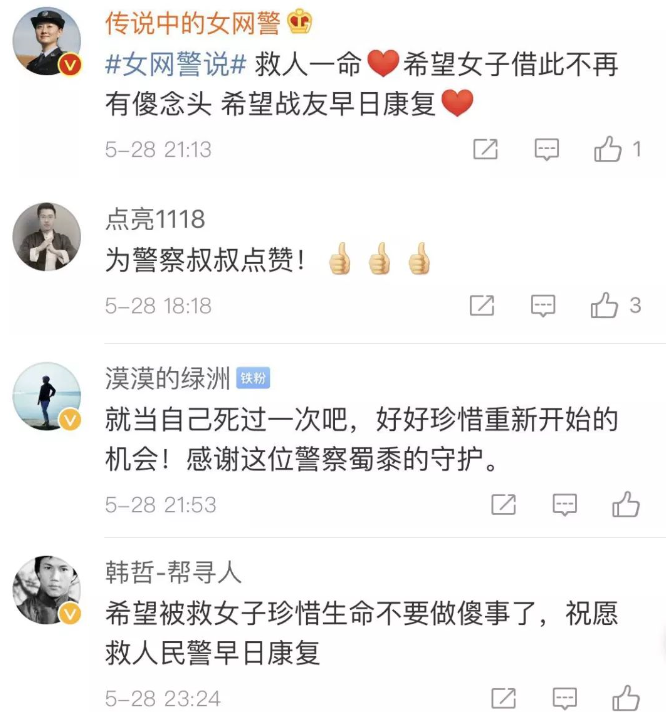
Task: Like the comment from 漠漠的绿洲
Action: (x=626, y=504)
